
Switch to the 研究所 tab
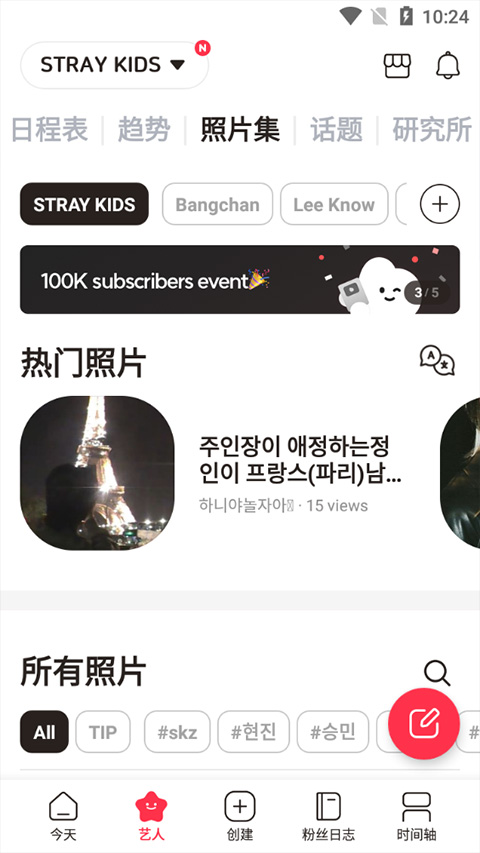(x=432, y=130)
